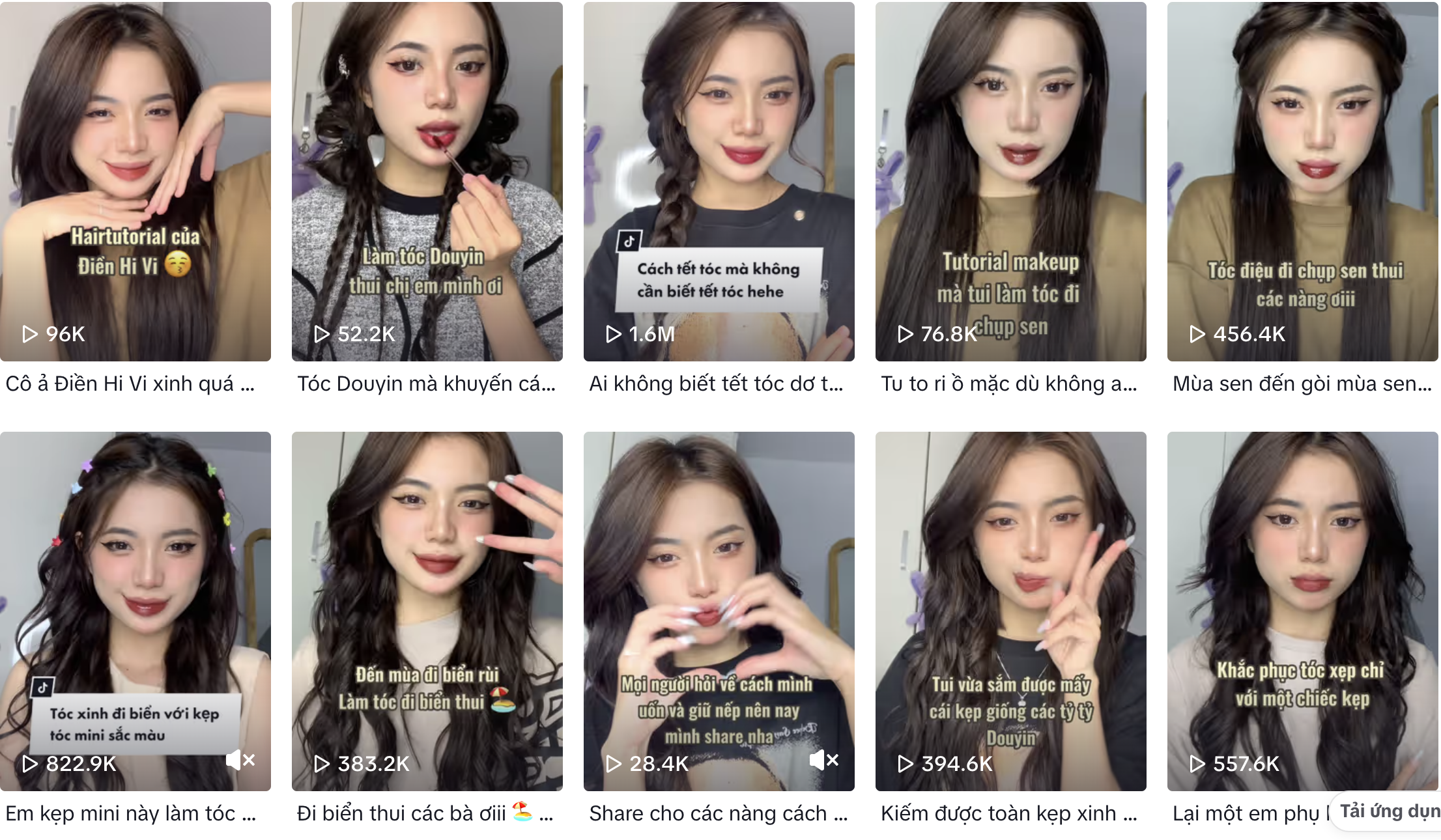Screen dimensions: 1441x840
Task: Tap the Tải ứng dụng button
Action: click(x=1388, y=811)
